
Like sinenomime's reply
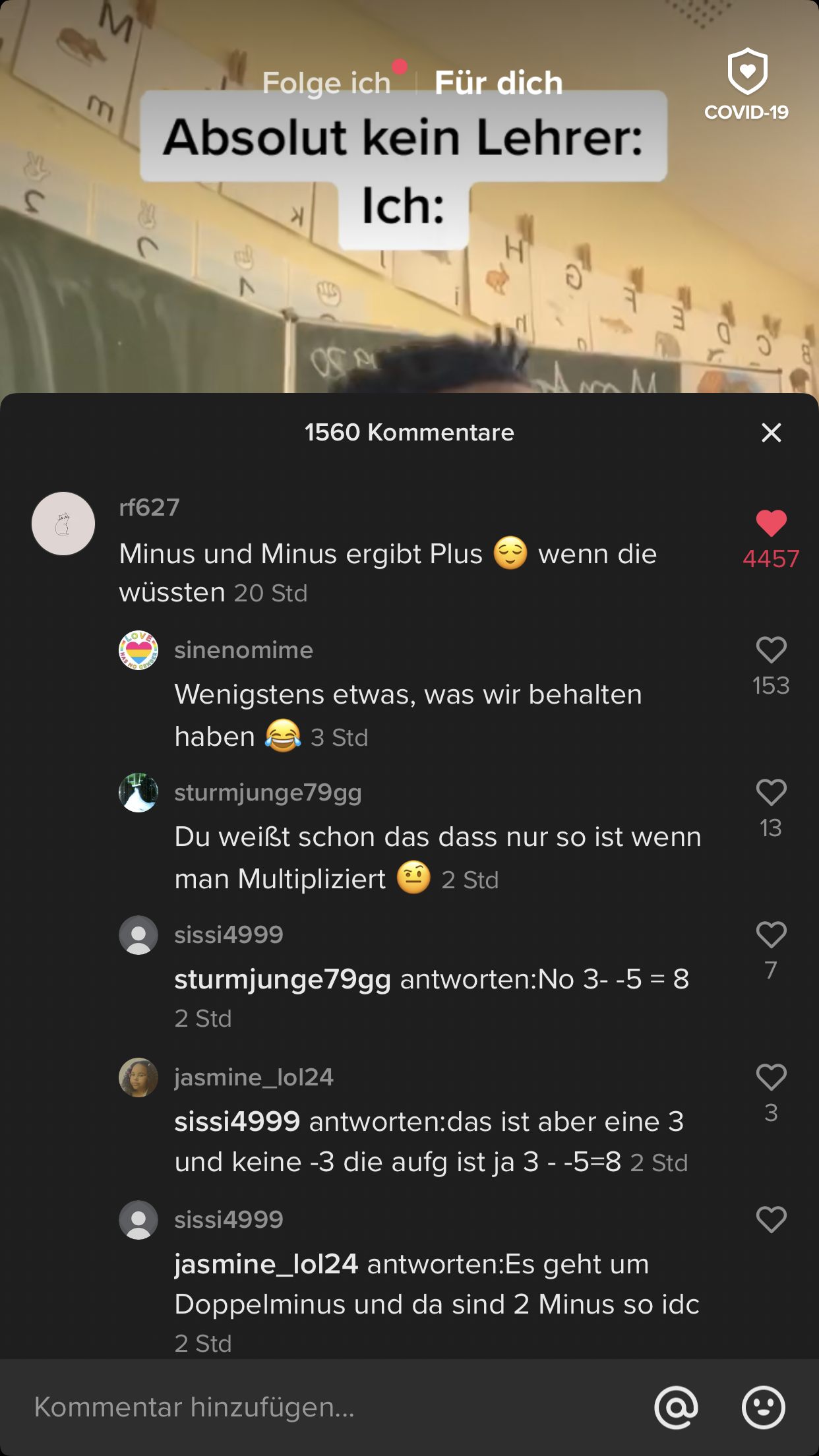pyautogui.click(x=771, y=650)
